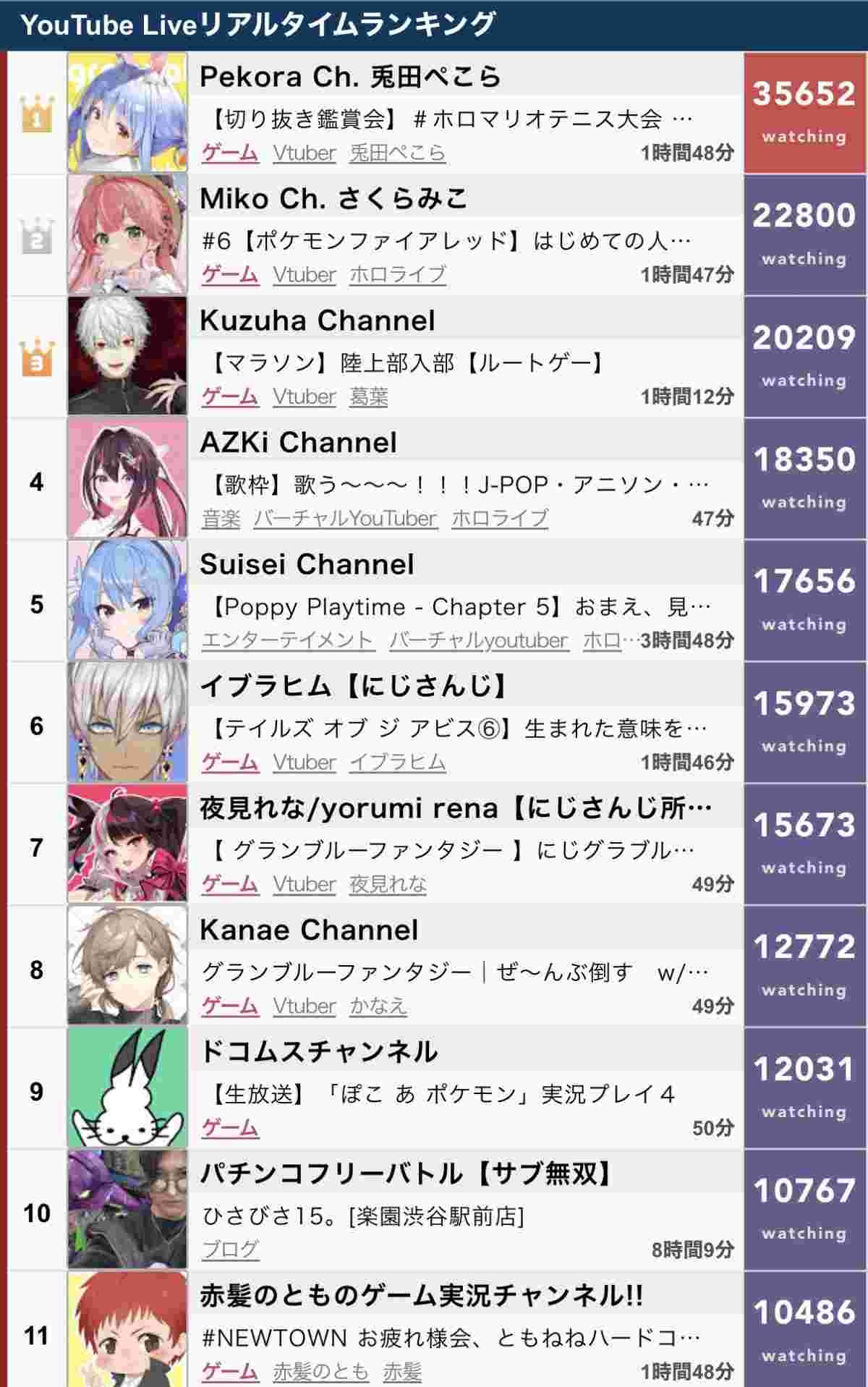Image resolution: width=868 pixels, height=1387 pixels.
Task: Tap the ホロライブ tag under Miko Ch.
Action: 397,275
